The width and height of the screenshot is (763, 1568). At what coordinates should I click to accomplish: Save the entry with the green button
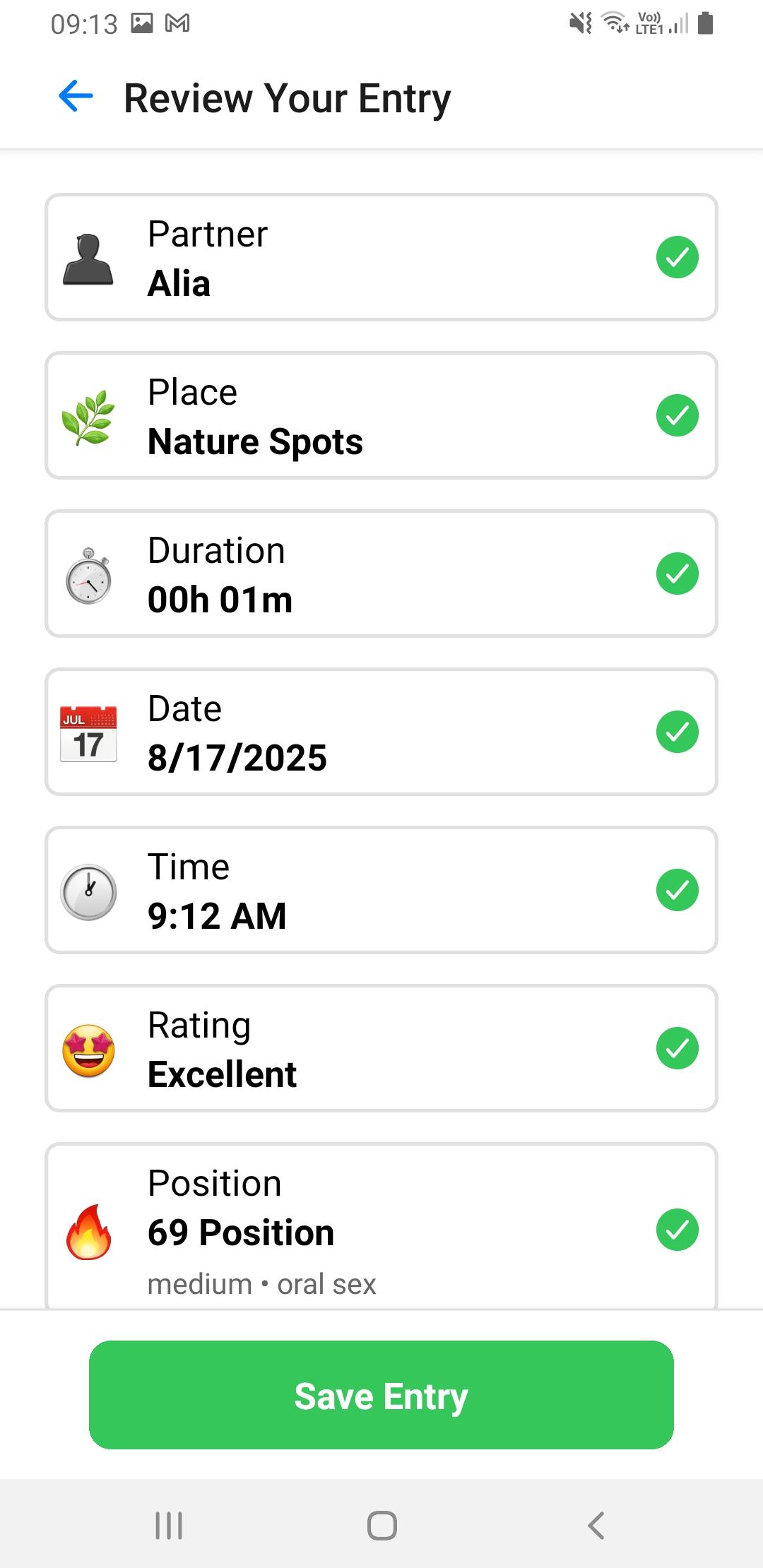(x=381, y=1395)
